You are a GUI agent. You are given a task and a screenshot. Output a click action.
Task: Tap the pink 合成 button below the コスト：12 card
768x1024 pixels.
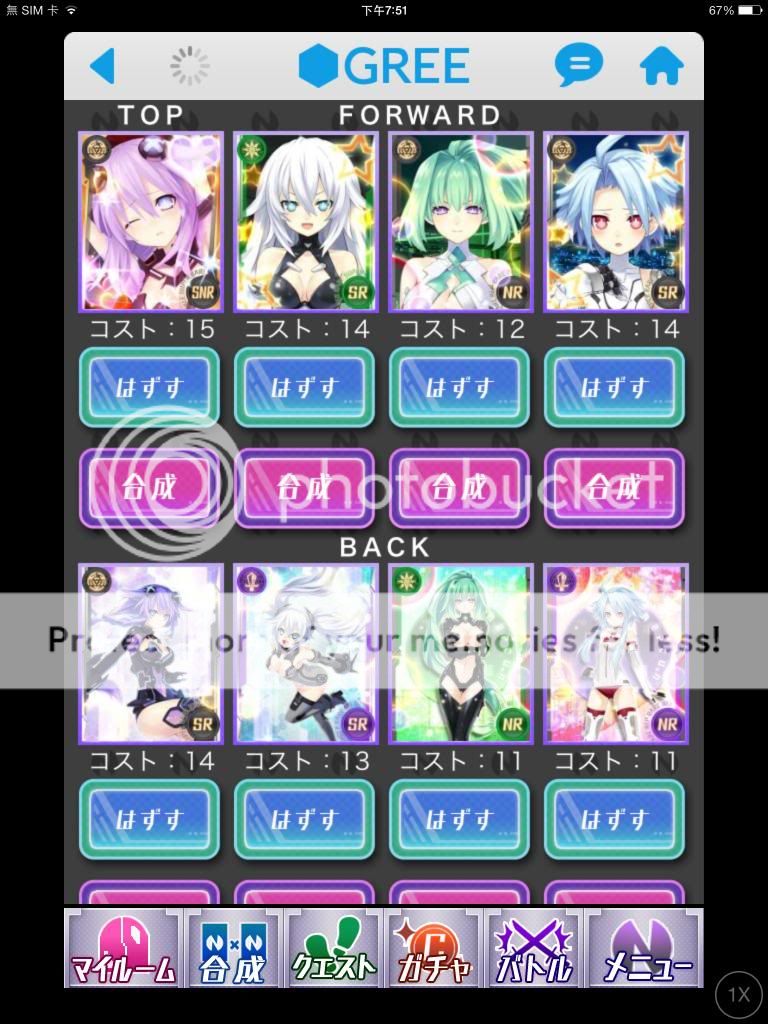point(459,487)
